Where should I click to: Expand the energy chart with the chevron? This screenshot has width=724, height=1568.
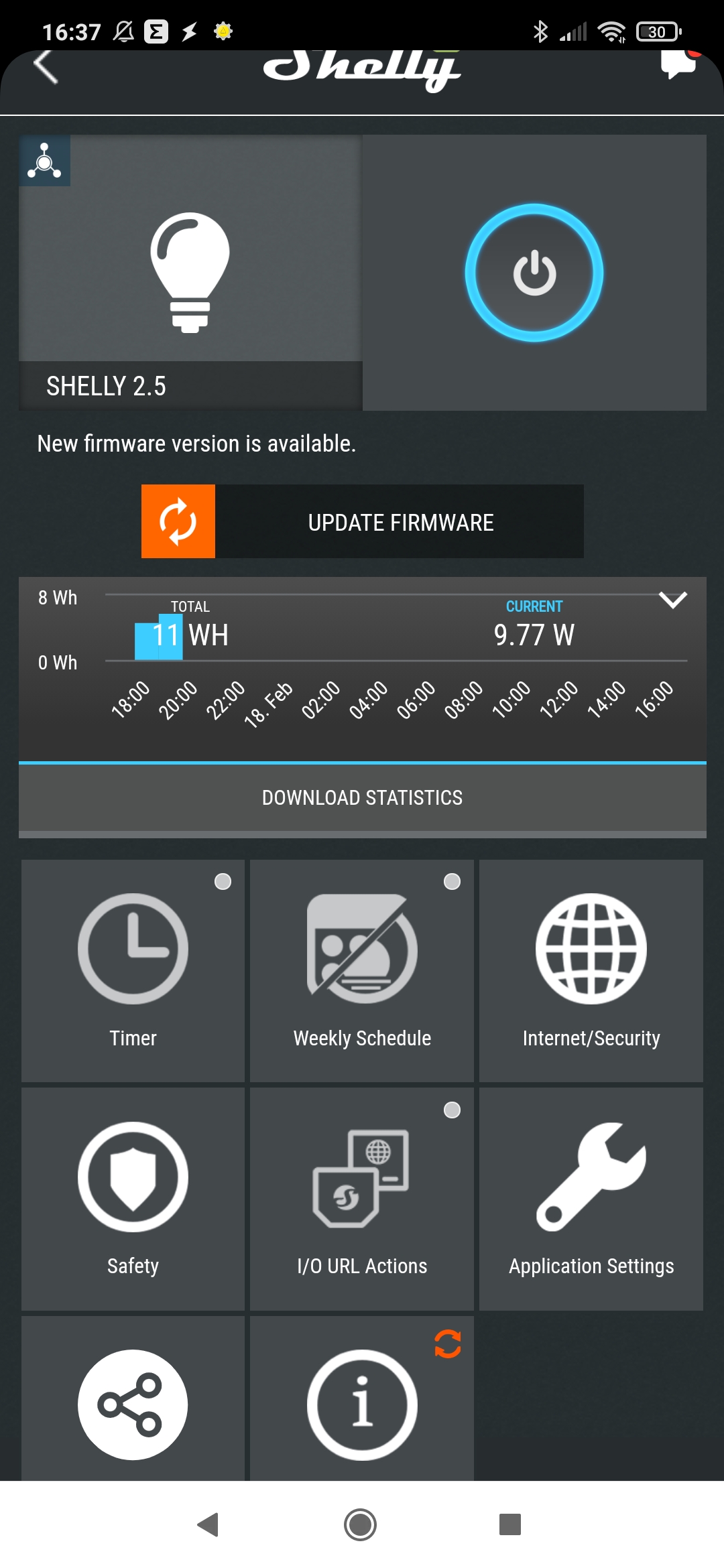672,599
